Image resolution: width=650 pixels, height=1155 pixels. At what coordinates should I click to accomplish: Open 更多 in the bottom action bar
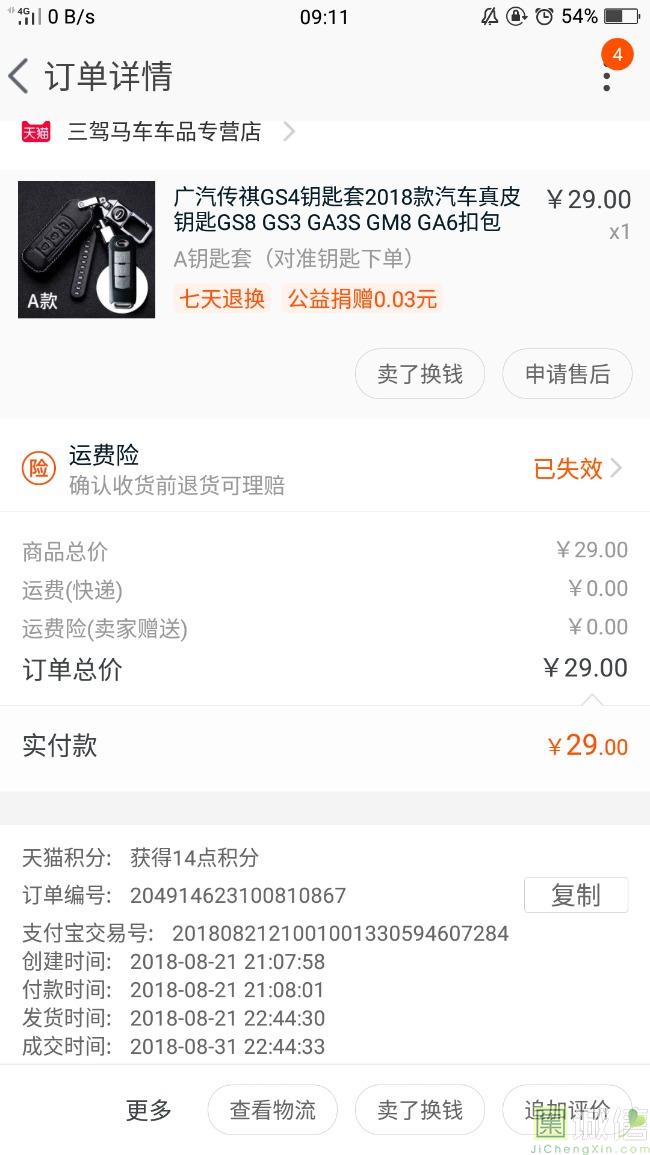(149, 1110)
